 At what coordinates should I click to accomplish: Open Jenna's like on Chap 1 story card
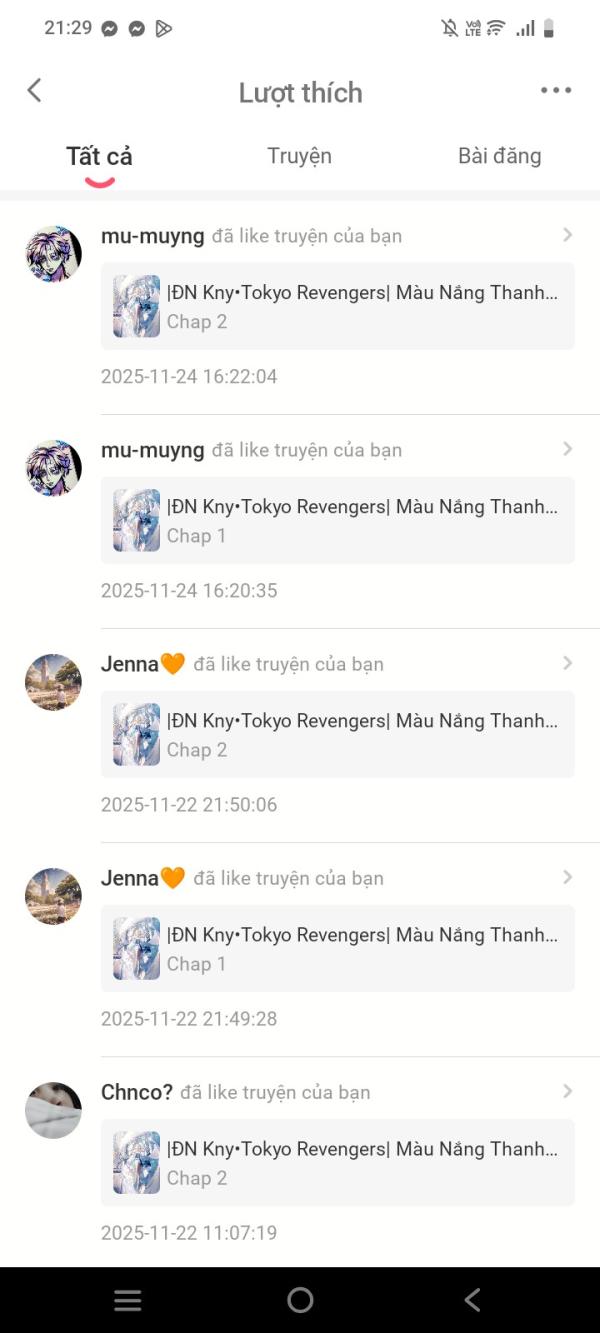[338, 948]
